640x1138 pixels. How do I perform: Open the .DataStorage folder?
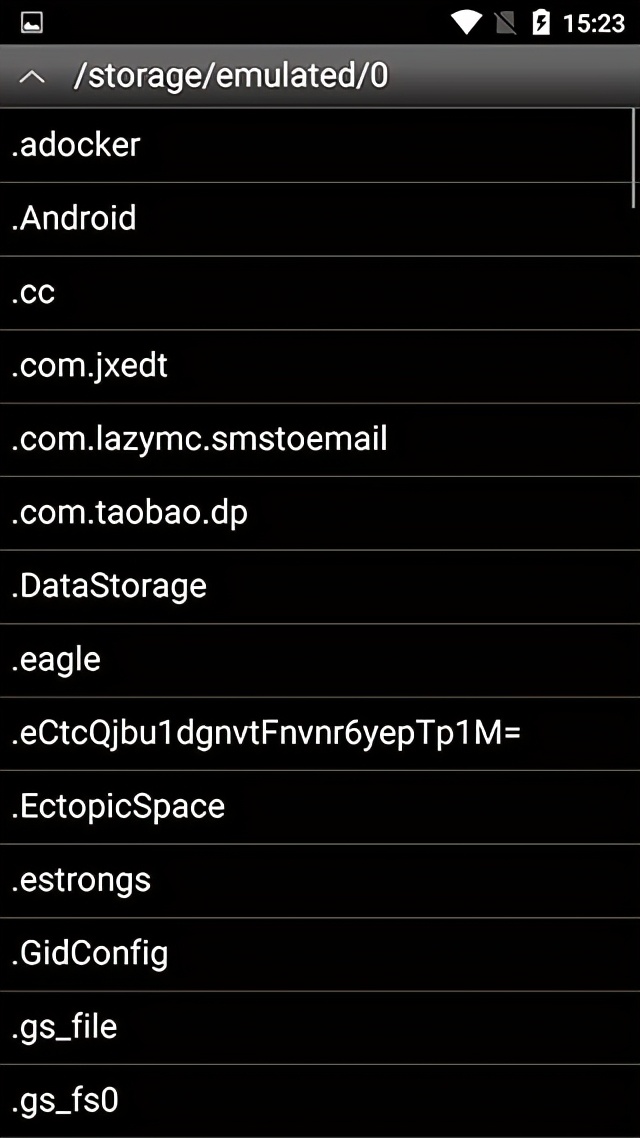click(109, 586)
